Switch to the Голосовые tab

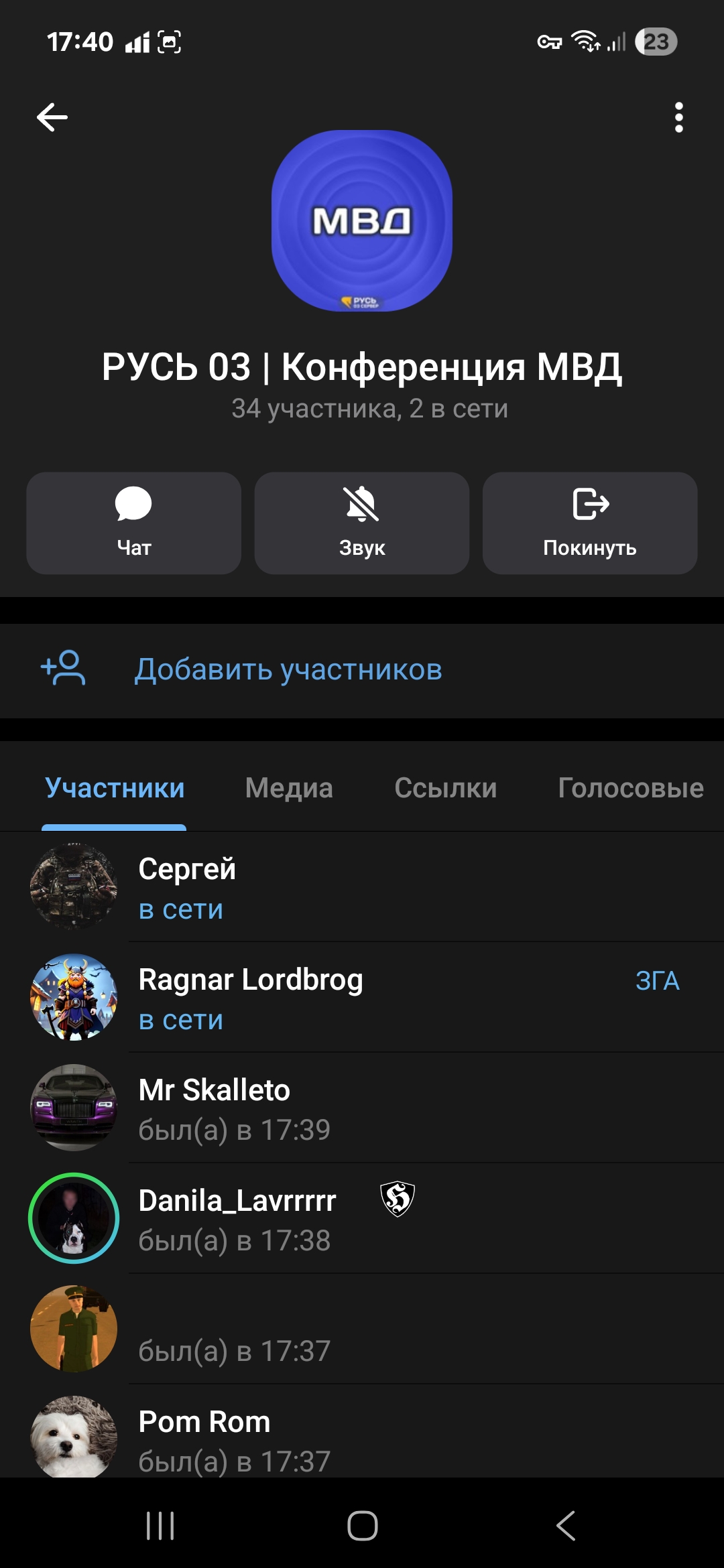(x=630, y=788)
